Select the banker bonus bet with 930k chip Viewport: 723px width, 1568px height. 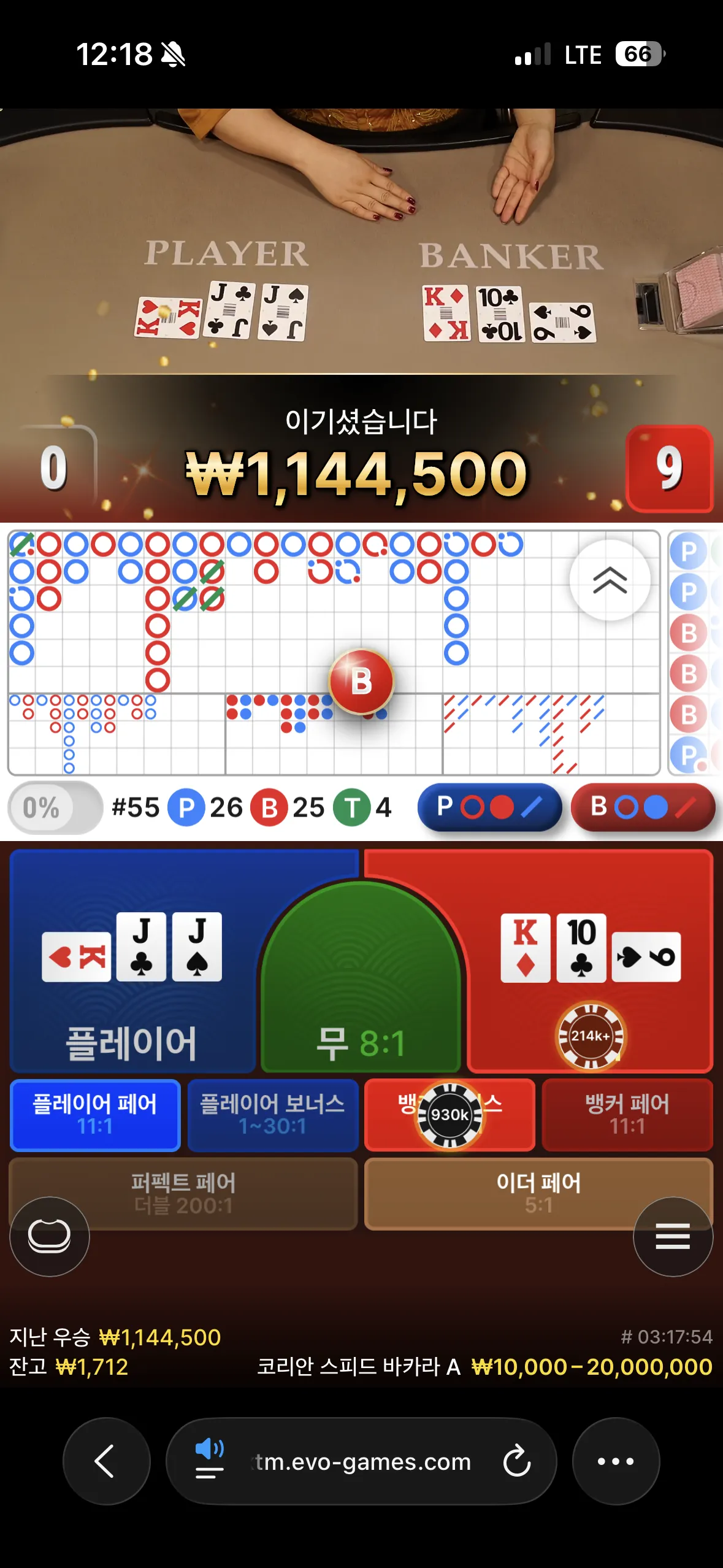(449, 1115)
